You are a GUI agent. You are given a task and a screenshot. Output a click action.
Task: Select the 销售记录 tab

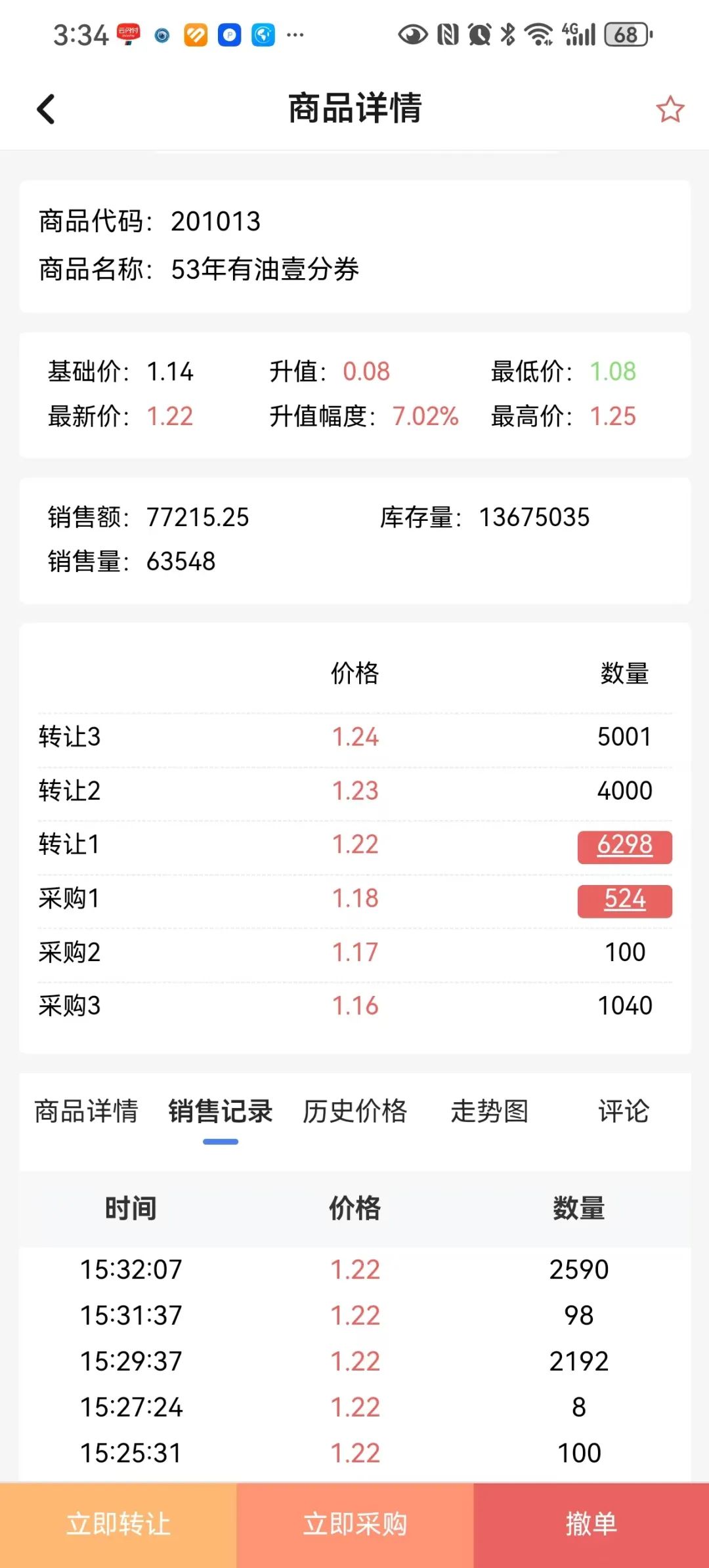click(x=221, y=1111)
